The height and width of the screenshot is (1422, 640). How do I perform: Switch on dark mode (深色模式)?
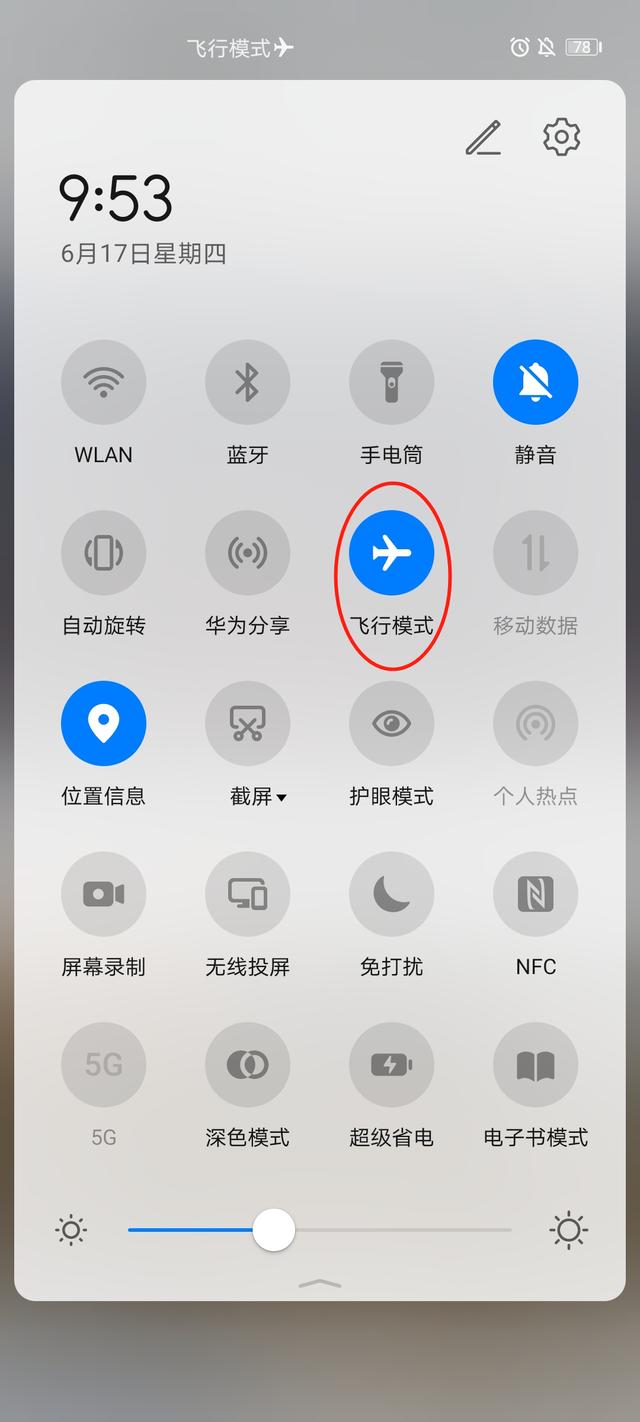pos(248,1065)
